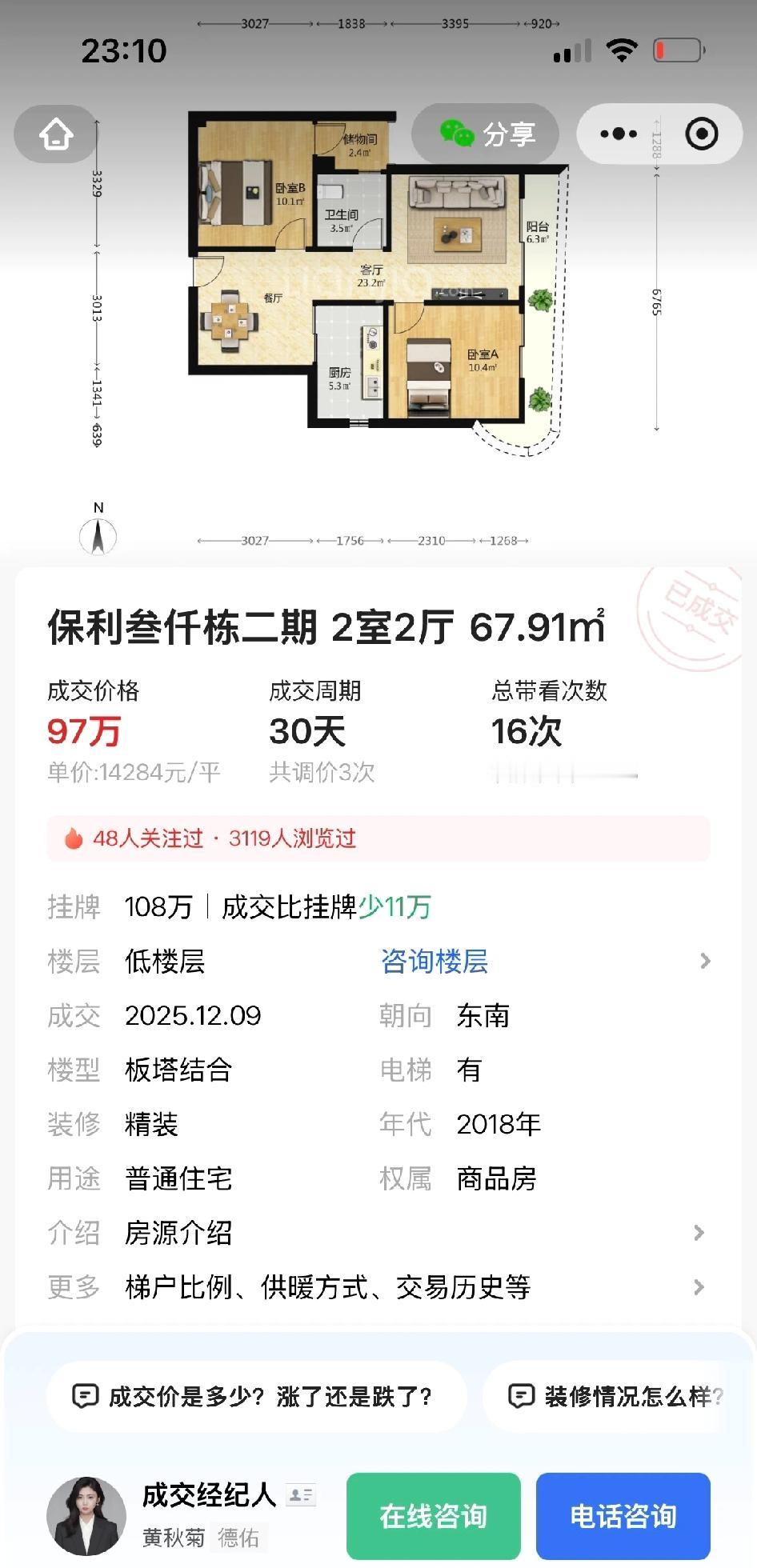The image size is (757, 1568).
Task: Tap the agent ID card icon beside 成交经纪人
Action: [299, 1493]
